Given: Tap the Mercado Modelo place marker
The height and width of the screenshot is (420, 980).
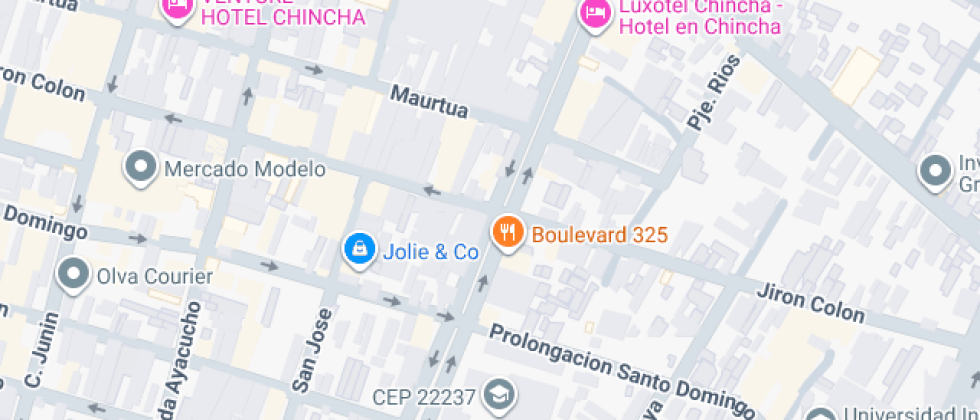Looking at the screenshot, I should (x=140, y=168).
